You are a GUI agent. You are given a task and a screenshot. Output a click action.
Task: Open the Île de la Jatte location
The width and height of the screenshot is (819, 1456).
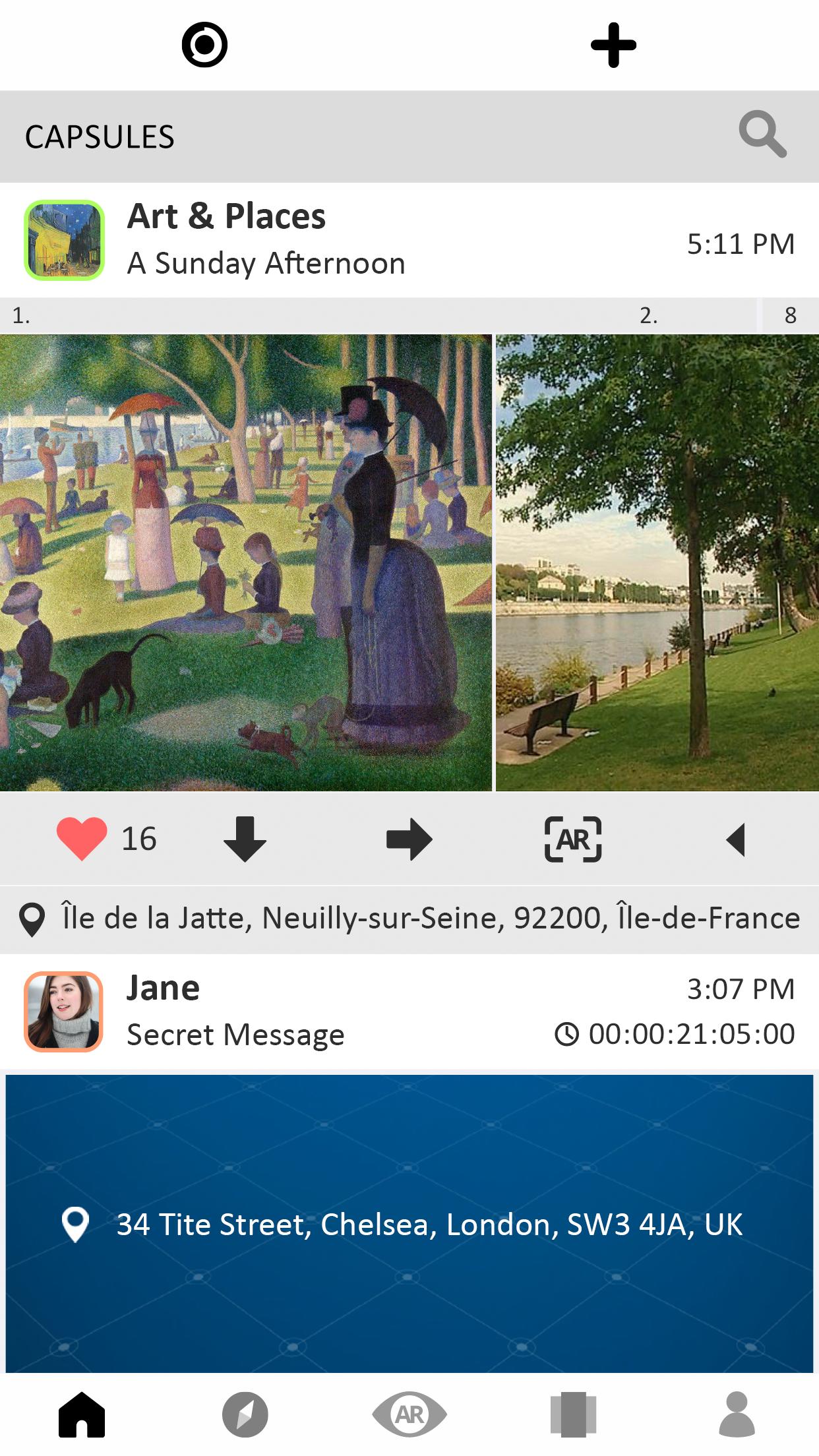(409, 919)
